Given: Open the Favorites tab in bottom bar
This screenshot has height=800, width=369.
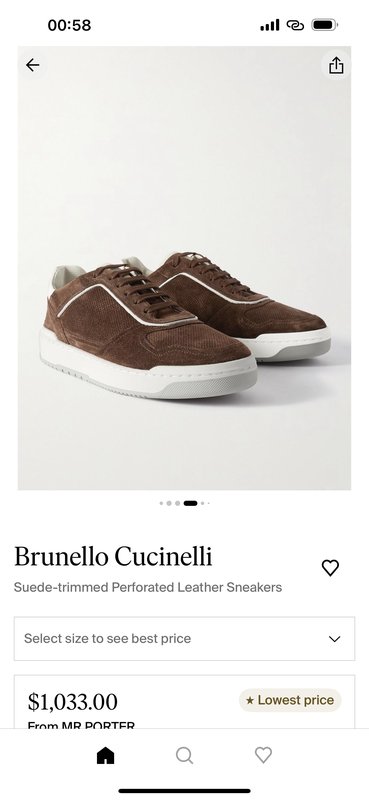Looking at the screenshot, I should pyautogui.click(x=263, y=755).
